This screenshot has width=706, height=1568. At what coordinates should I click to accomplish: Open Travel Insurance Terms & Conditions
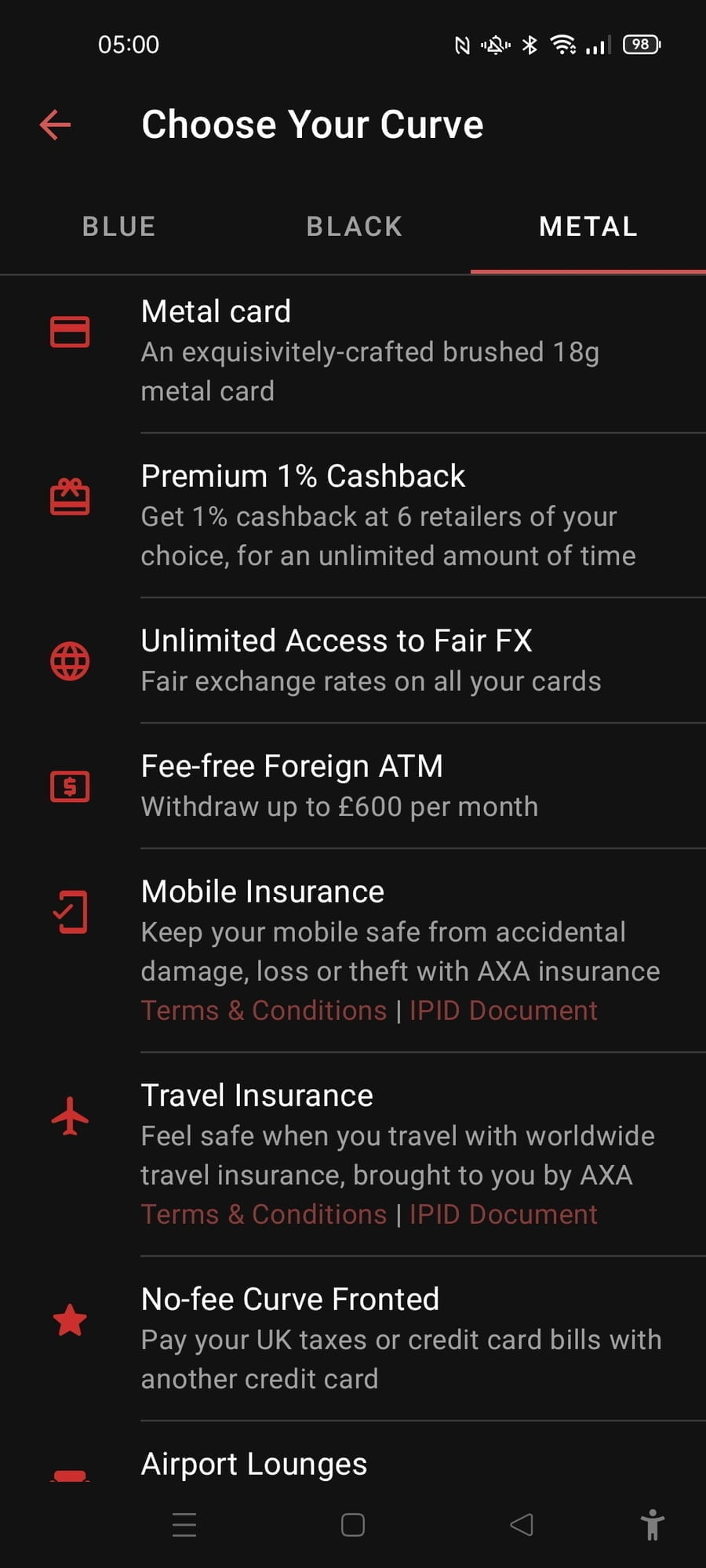pyautogui.click(x=264, y=1214)
